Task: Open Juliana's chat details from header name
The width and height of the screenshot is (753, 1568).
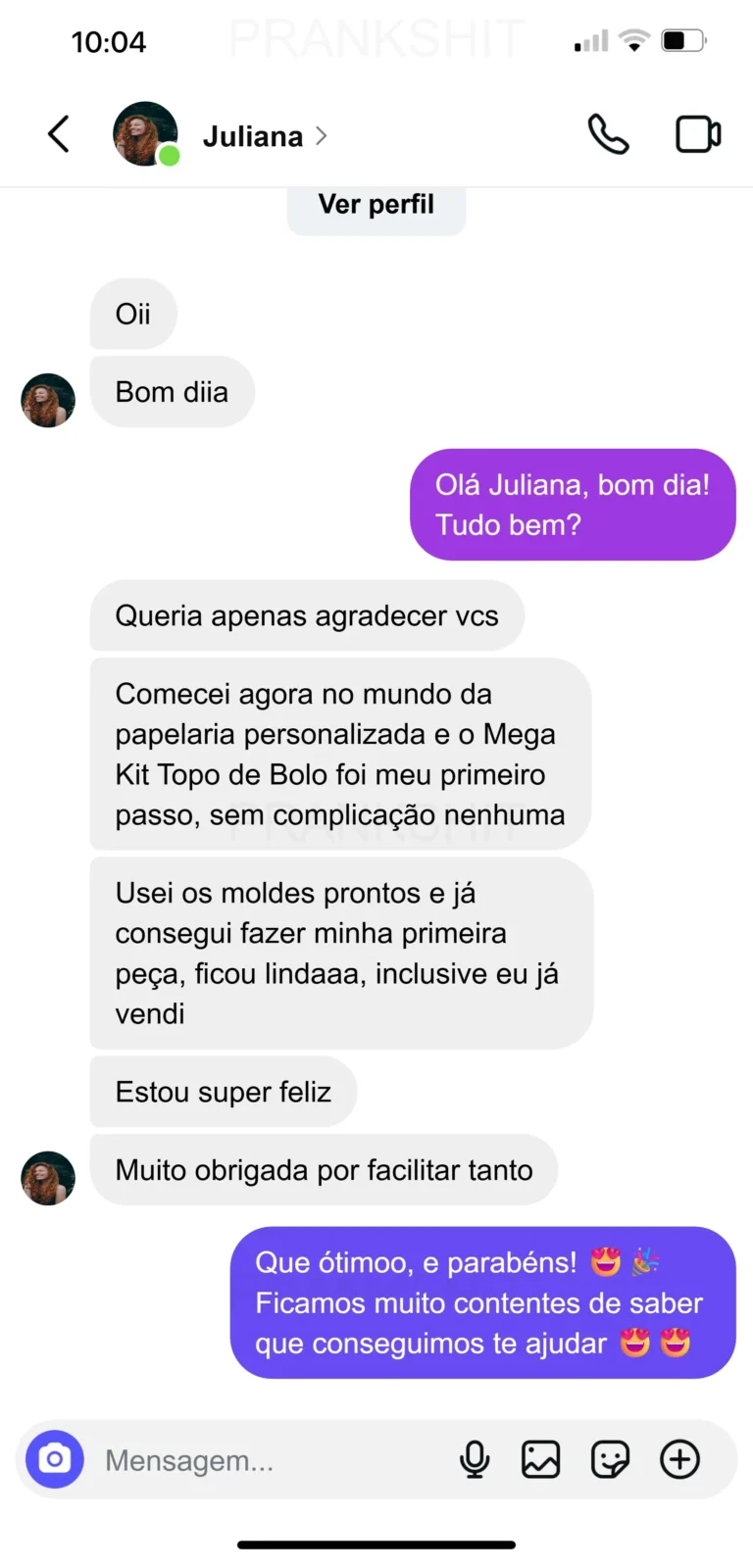Action: point(253,136)
